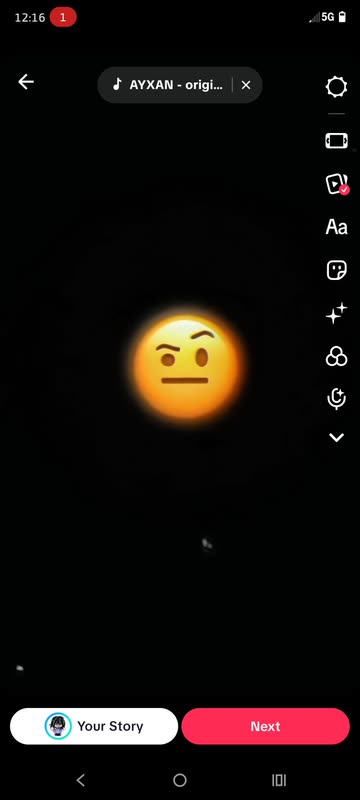Open the filters tool
The image size is (360, 800).
[x=337, y=356]
